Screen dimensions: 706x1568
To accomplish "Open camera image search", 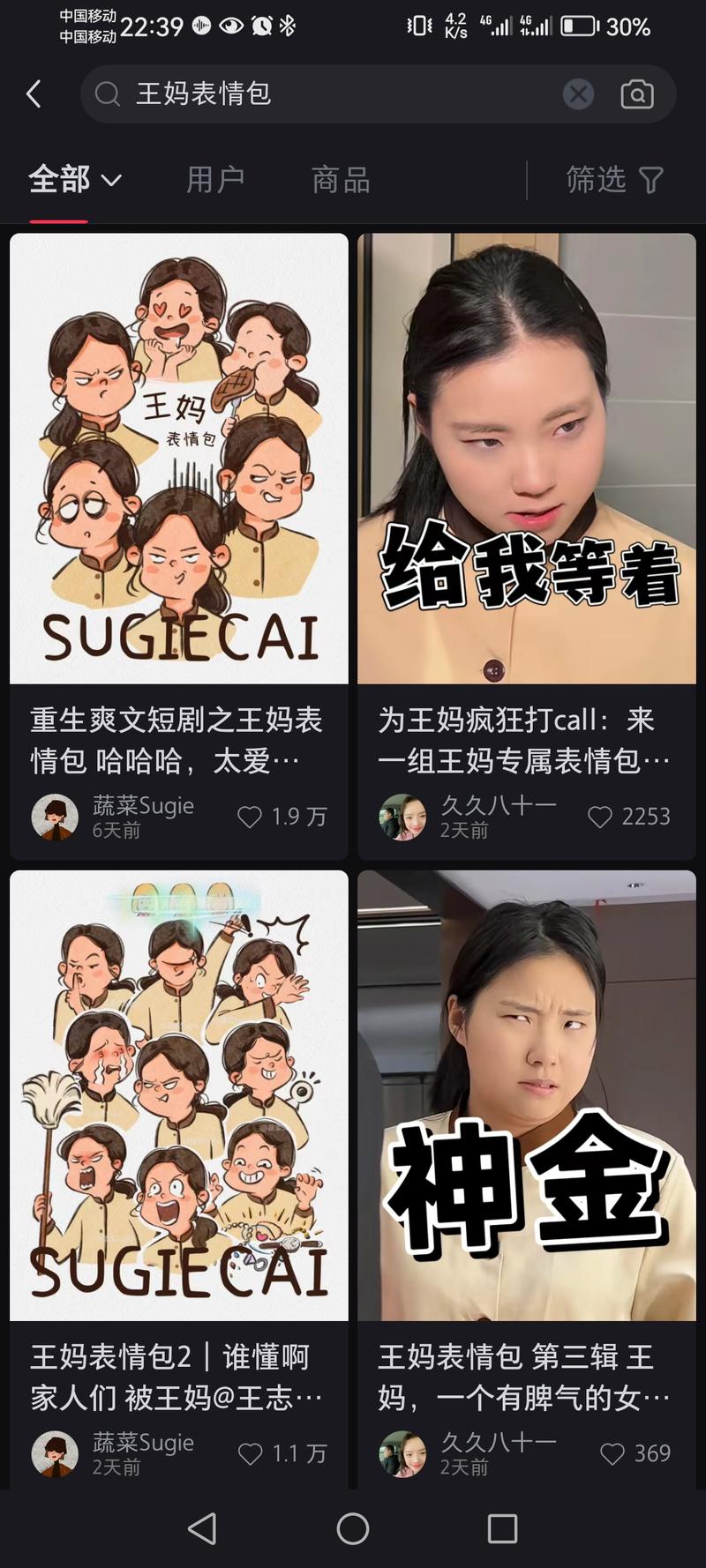I will tap(636, 93).
